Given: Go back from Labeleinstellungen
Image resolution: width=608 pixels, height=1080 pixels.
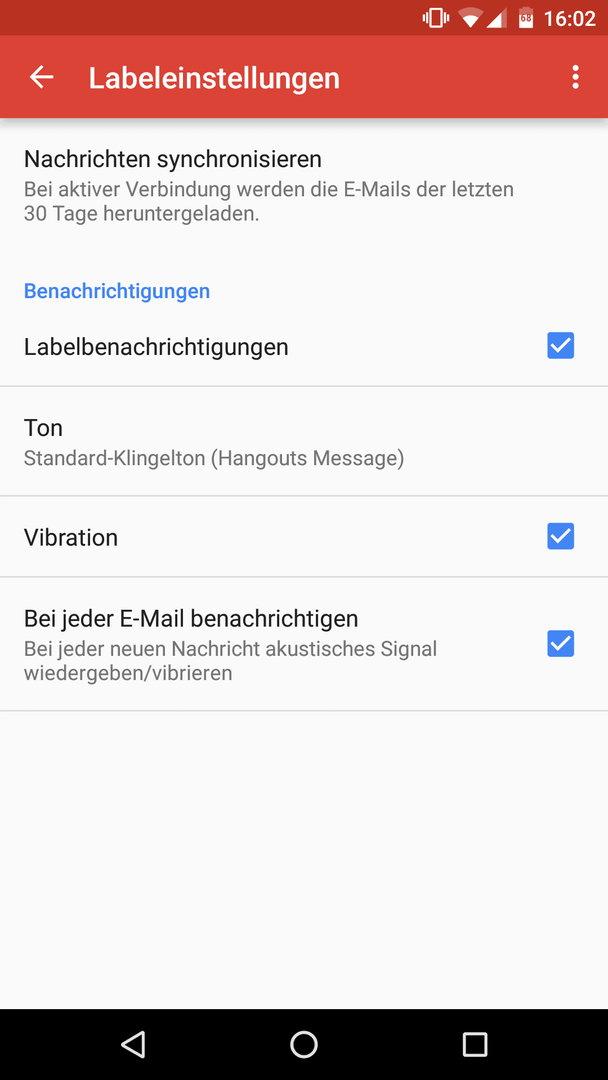Looking at the screenshot, I should pos(41,77).
